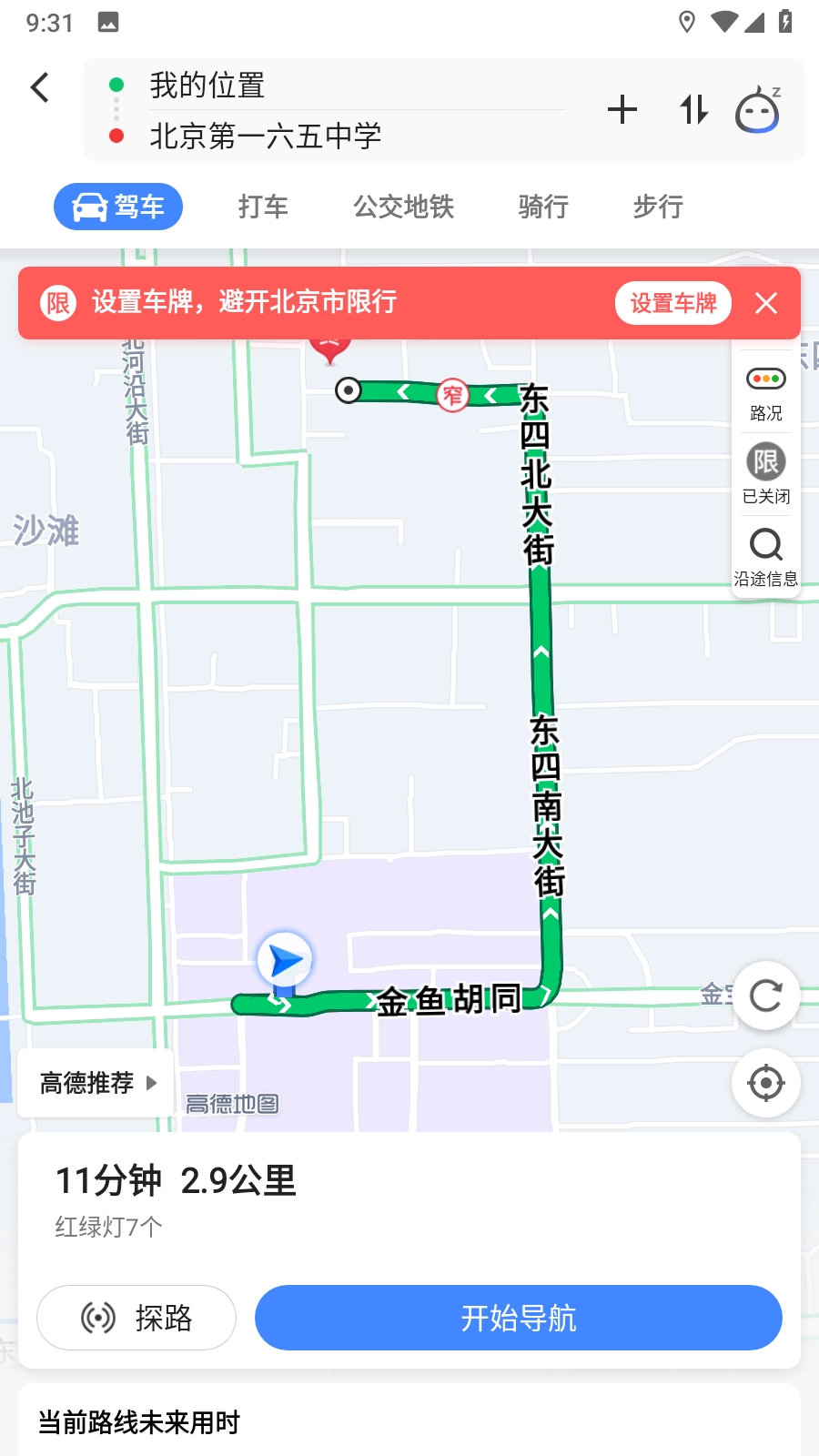The width and height of the screenshot is (819, 1456).
Task: Select the 步行 walking mode
Action: point(657,207)
